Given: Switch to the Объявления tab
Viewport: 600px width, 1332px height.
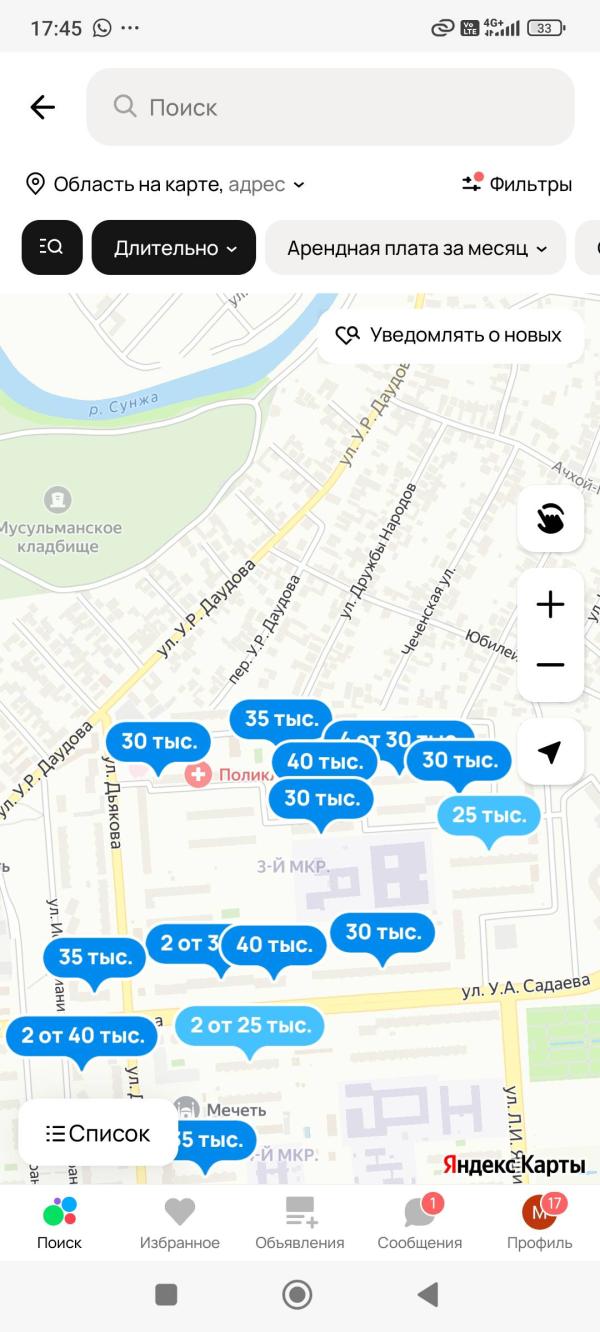Looking at the screenshot, I should point(299,1222).
